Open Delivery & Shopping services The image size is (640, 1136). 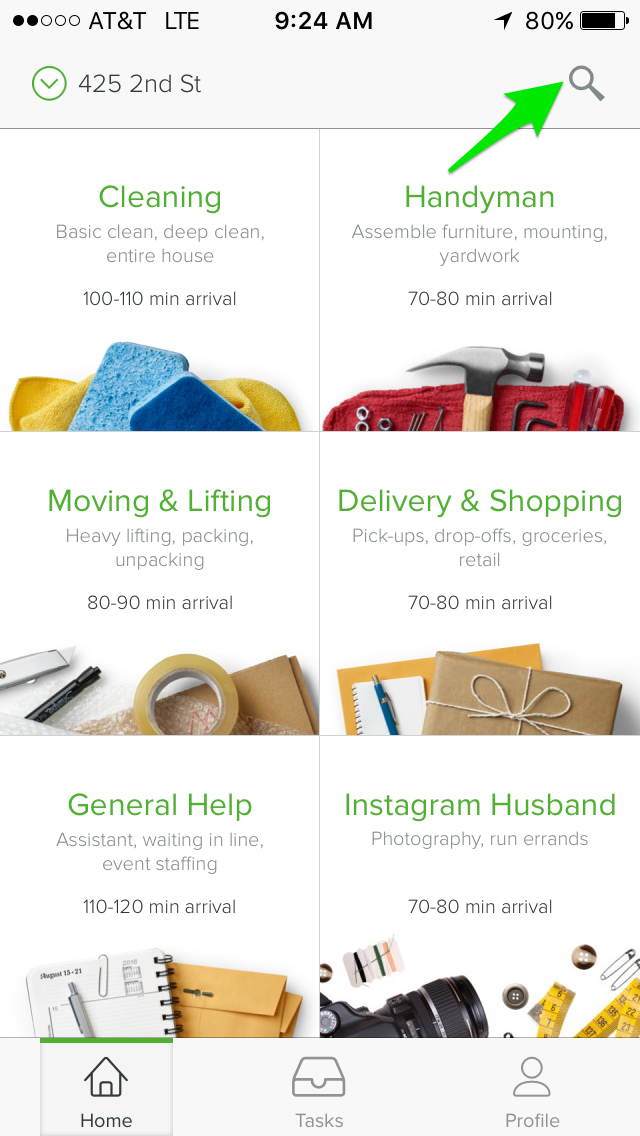tap(480, 584)
